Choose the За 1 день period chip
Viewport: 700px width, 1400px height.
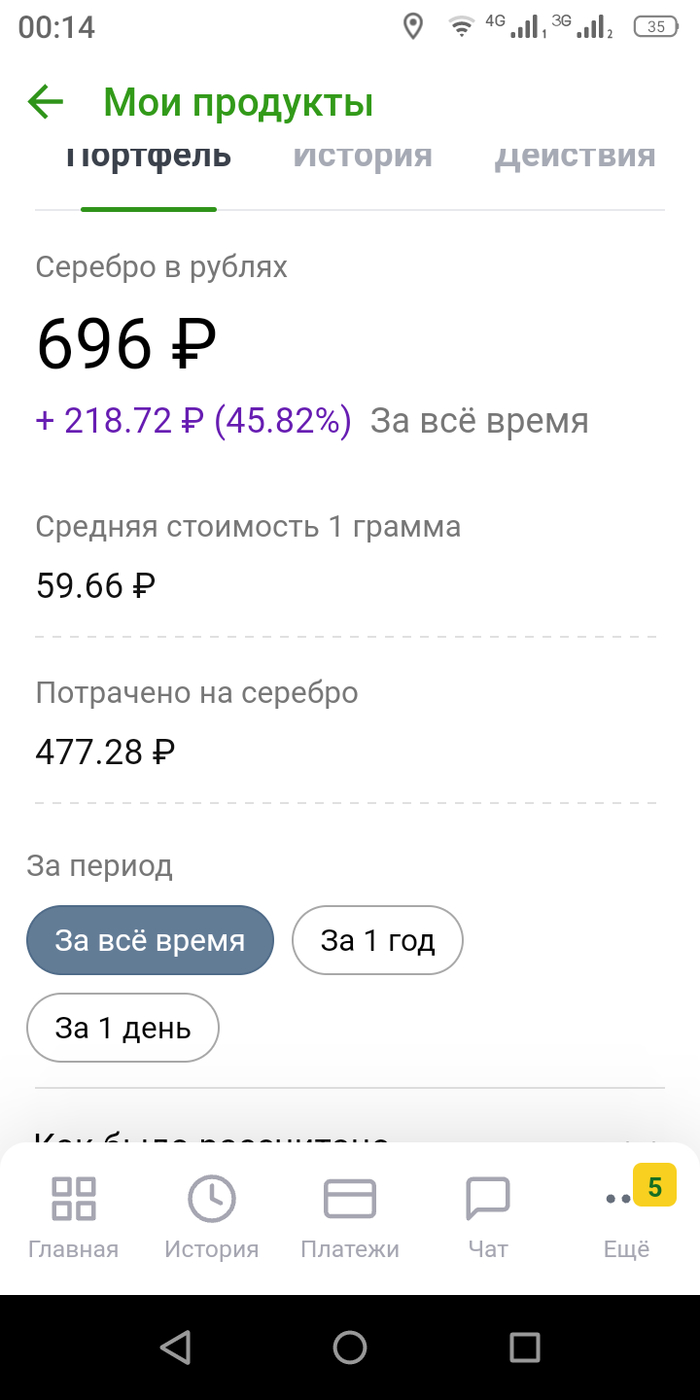pyautogui.click(x=122, y=1027)
